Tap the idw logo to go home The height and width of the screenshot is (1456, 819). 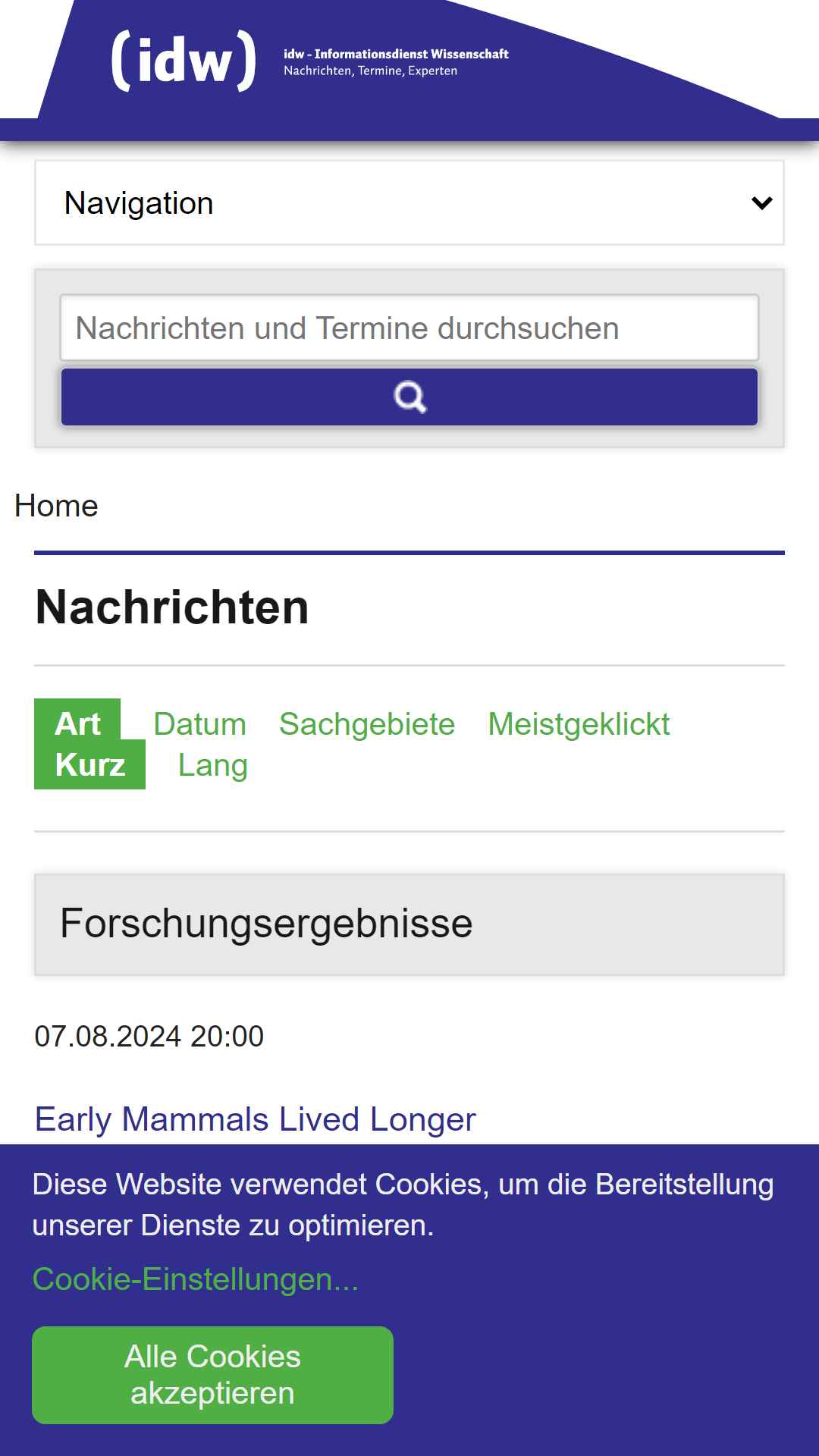coord(184,61)
